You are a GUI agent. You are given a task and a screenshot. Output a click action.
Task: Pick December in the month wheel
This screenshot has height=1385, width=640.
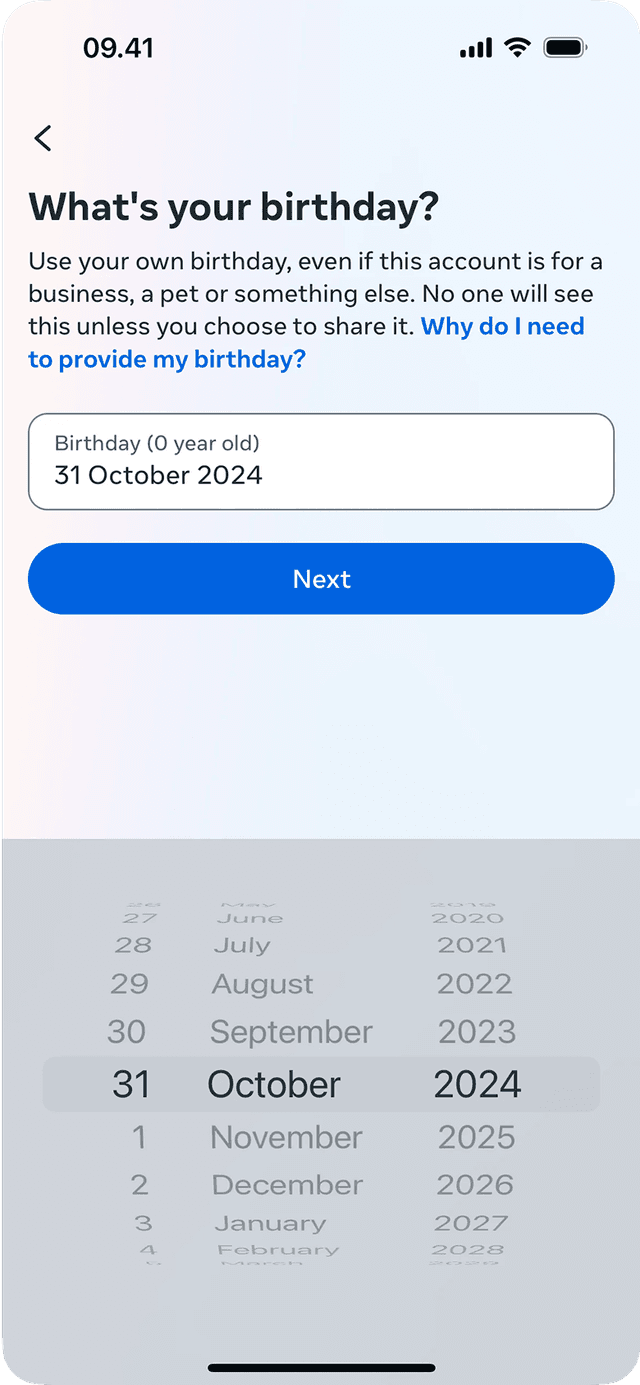tap(287, 1185)
